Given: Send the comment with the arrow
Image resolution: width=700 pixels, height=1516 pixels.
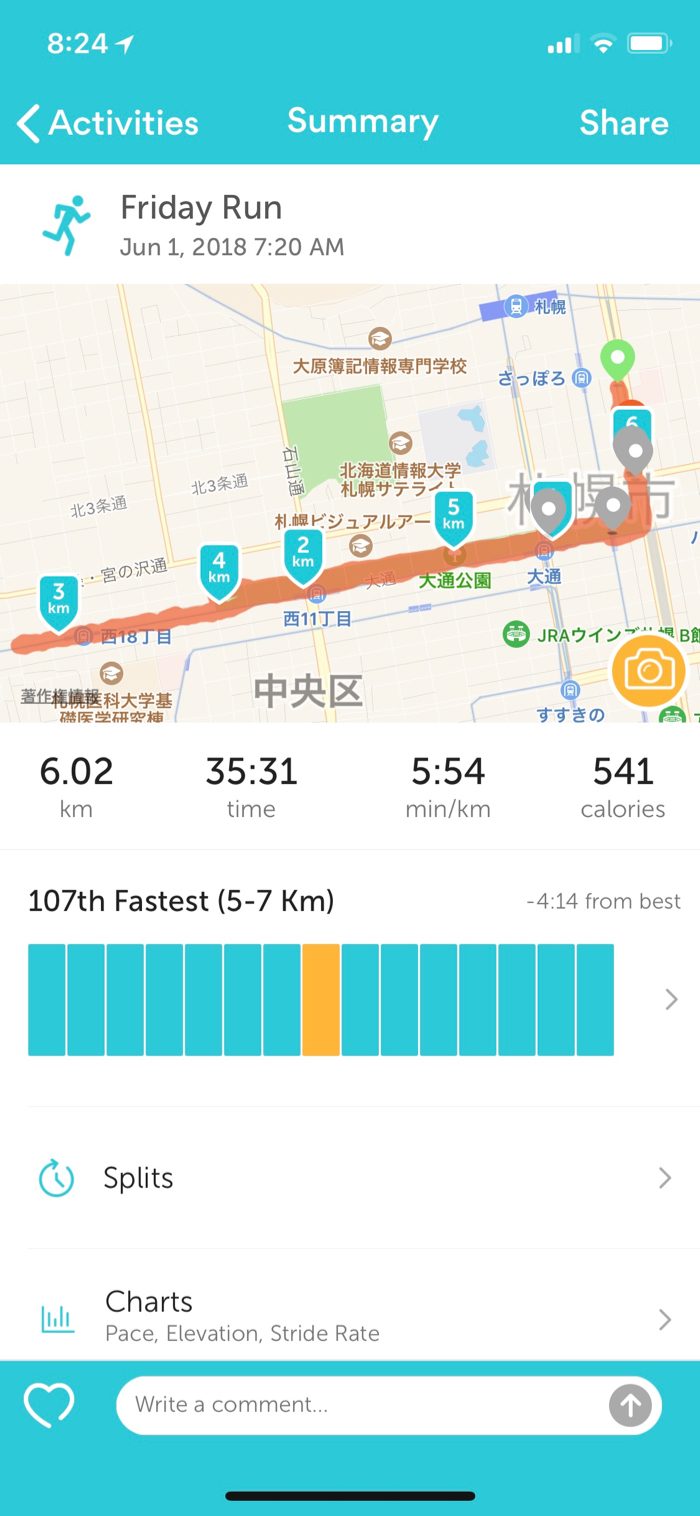Looking at the screenshot, I should tap(630, 1406).
